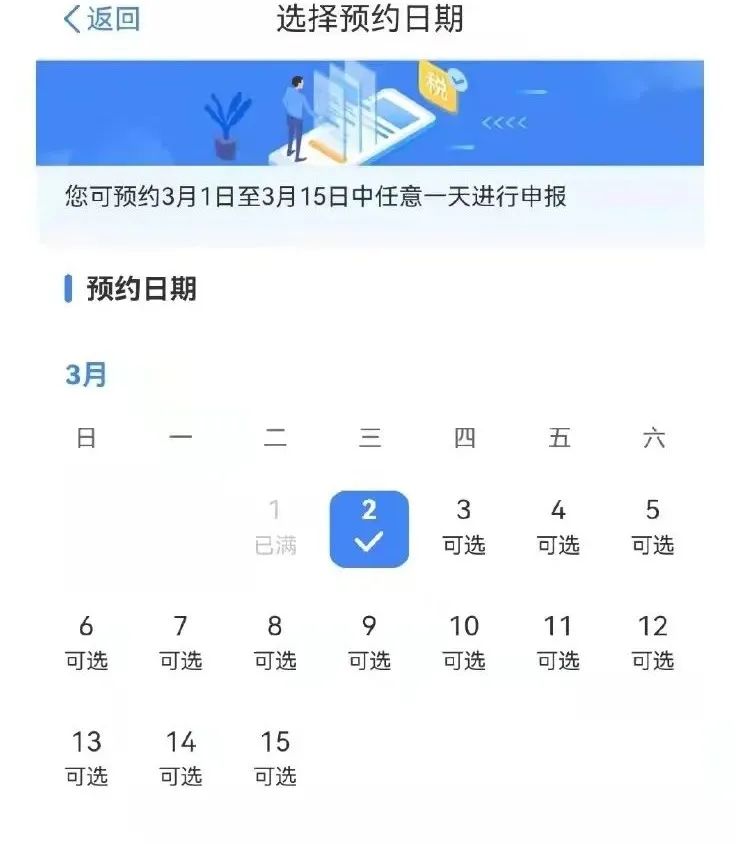The image size is (736, 844).
Task: Tap date 8 marked 可选
Action: point(275,644)
